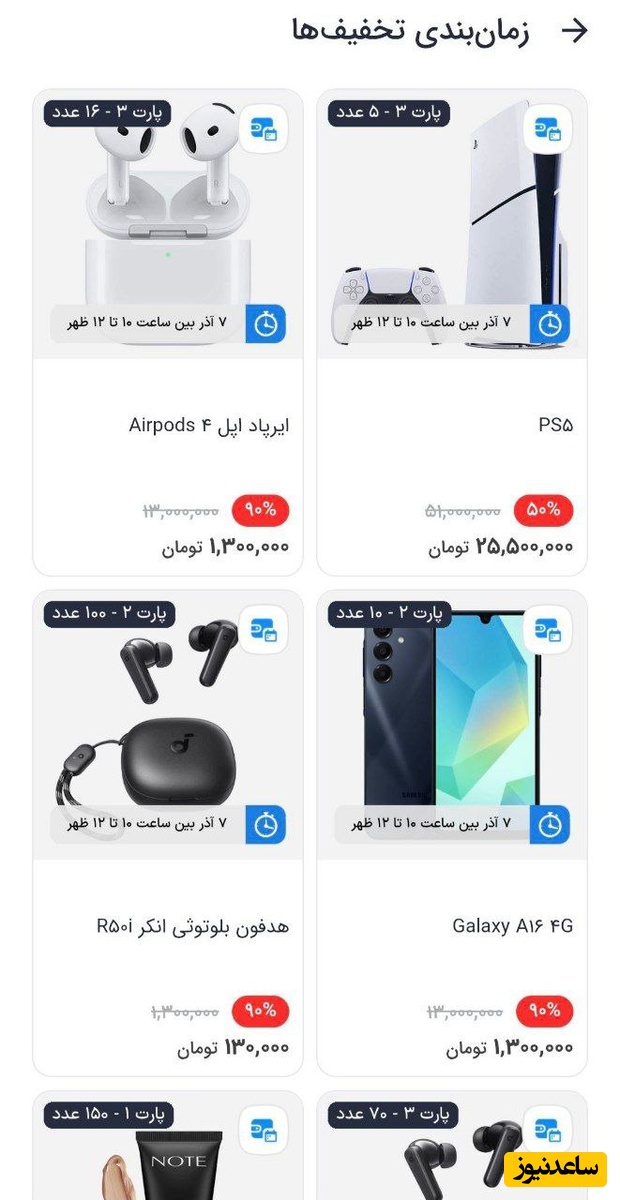Tap the calendar reminder icon on PS5
Viewport: 620px width, 1200px height.
[548, 129]
